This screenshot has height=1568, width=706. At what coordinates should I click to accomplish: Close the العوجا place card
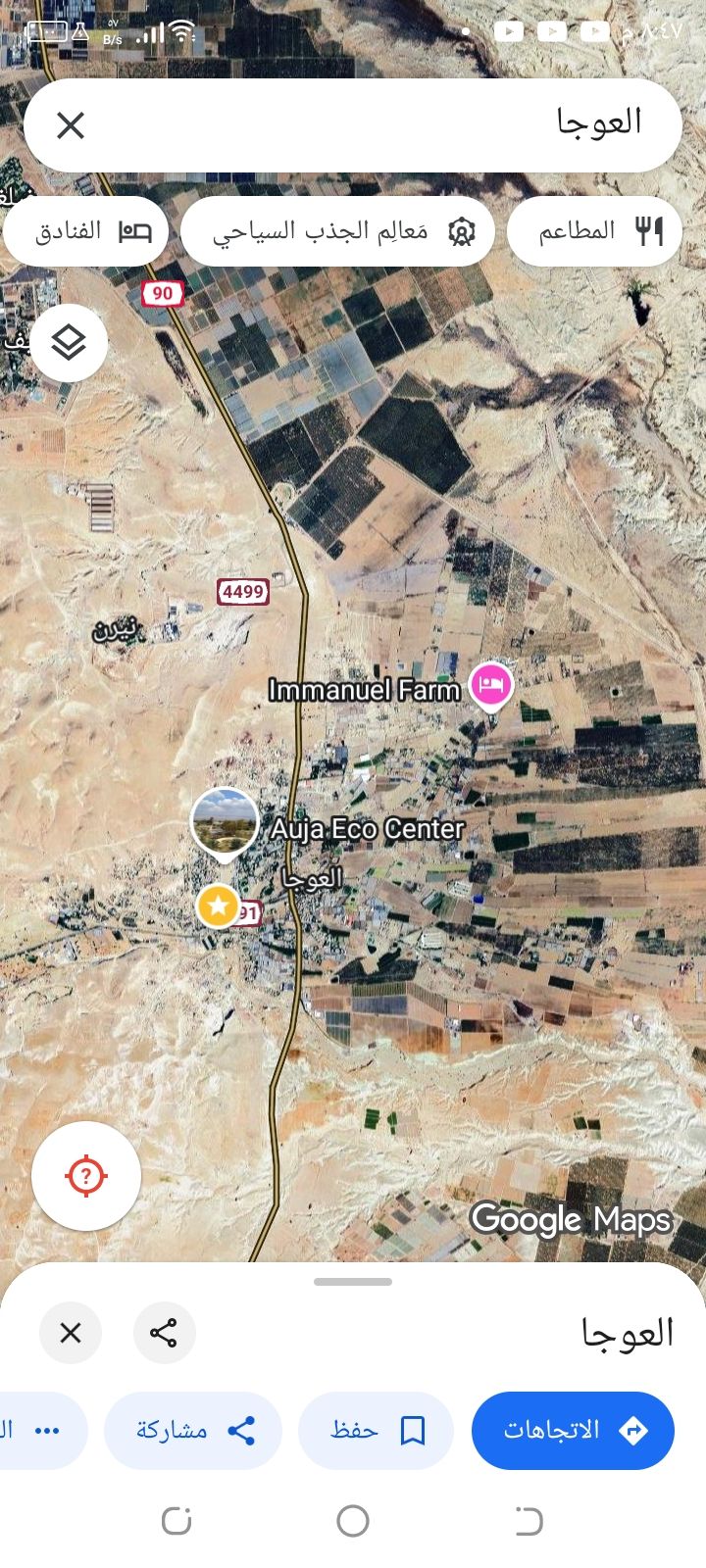pos(71,1333)
